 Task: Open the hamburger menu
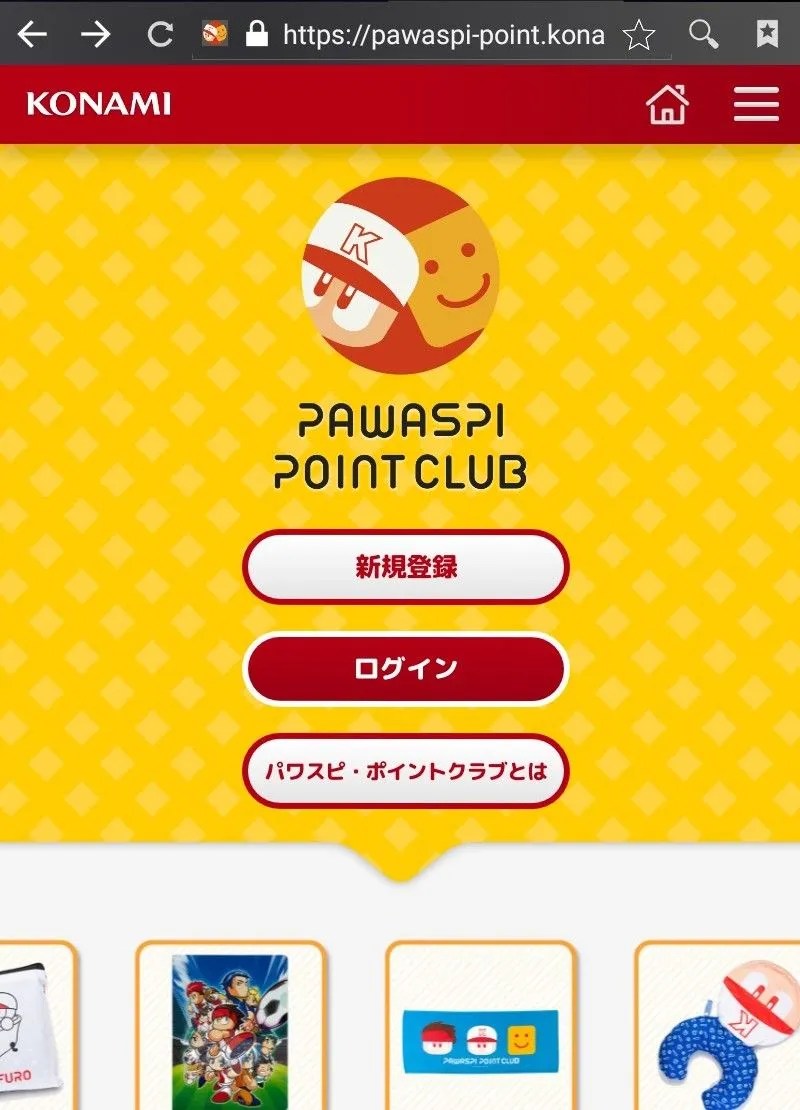[x=756, y=104]
